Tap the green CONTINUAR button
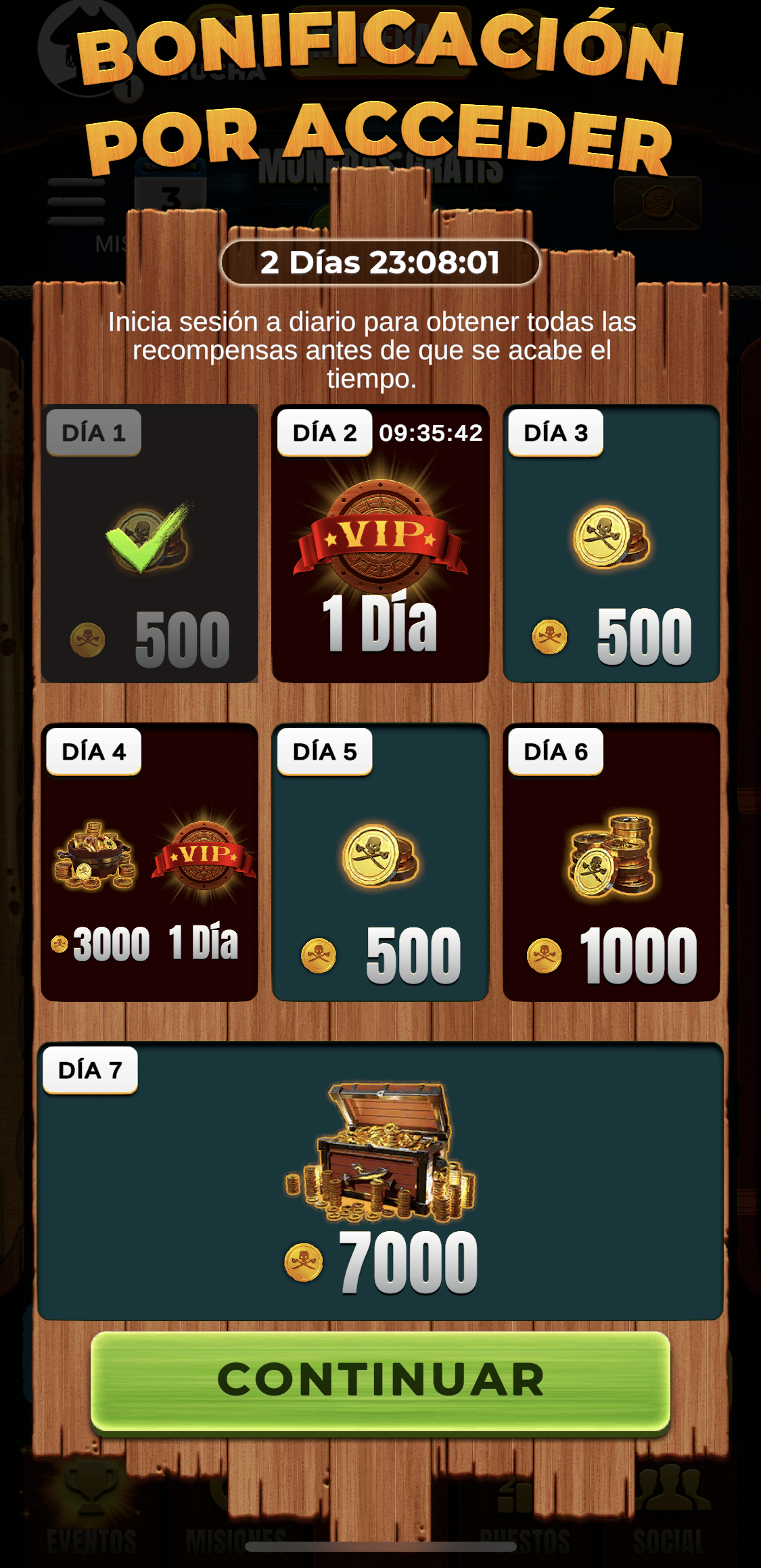Image resolution: width=761 pixels, height=1568 pixels. (x=380, y=1380)
